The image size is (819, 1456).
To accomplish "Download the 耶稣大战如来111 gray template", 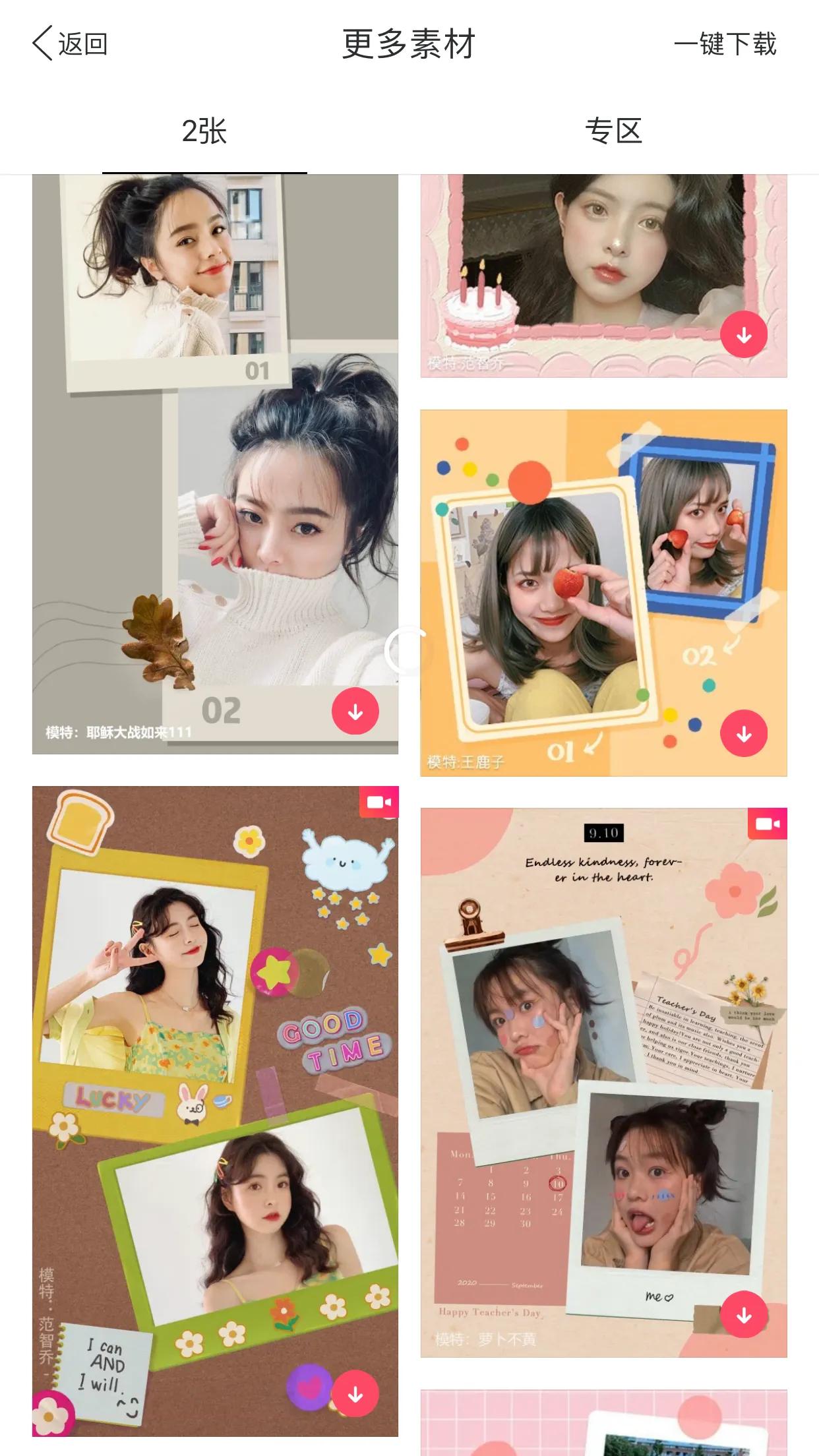I will tap(355, 712).
